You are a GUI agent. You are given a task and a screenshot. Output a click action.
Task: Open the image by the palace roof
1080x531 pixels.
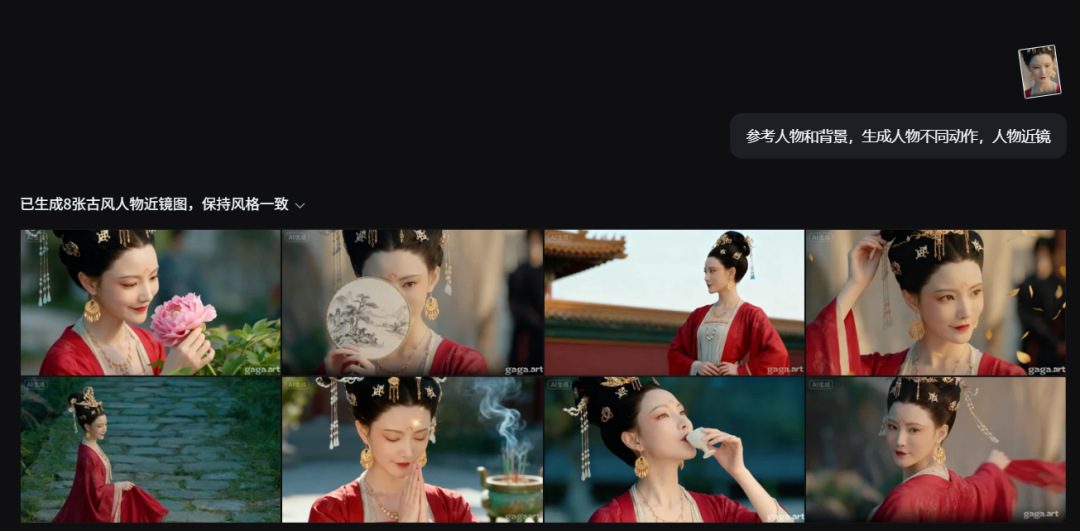674,302
